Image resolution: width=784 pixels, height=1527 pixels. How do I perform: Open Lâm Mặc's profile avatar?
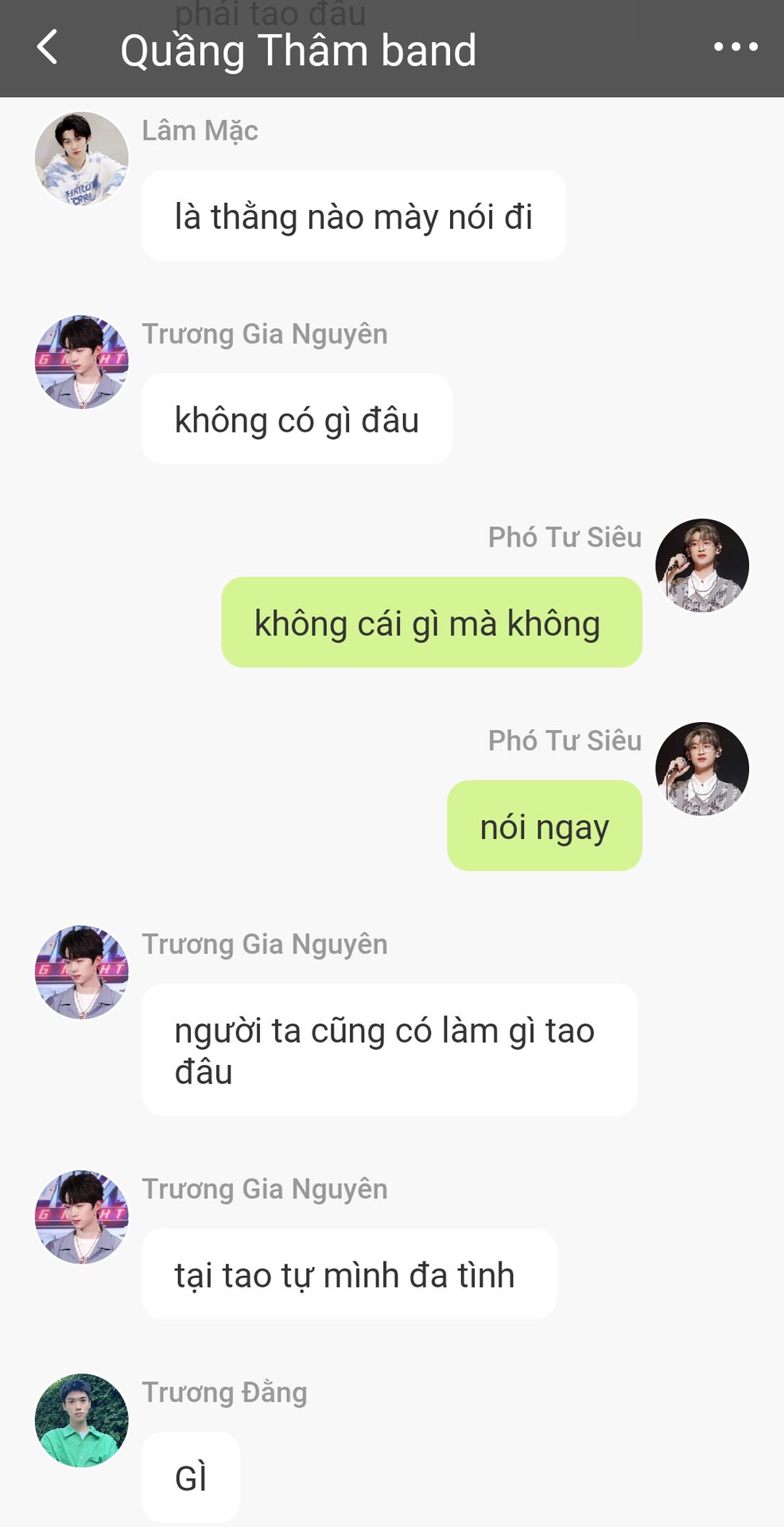coord(82,158)
